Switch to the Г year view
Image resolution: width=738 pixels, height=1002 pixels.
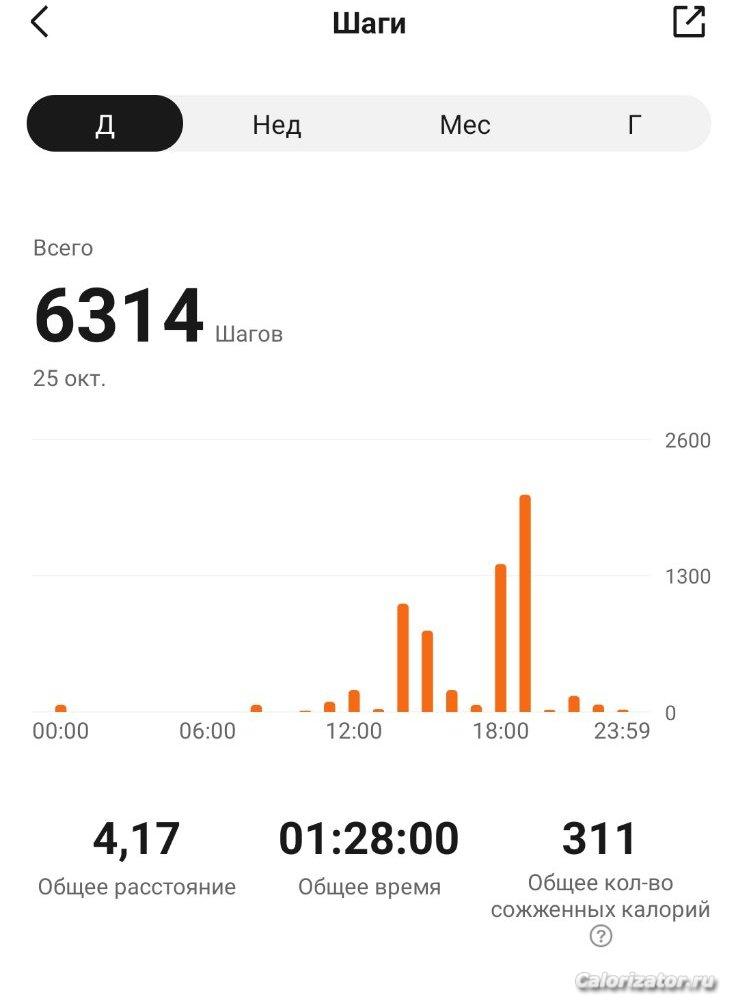(634, 124)
